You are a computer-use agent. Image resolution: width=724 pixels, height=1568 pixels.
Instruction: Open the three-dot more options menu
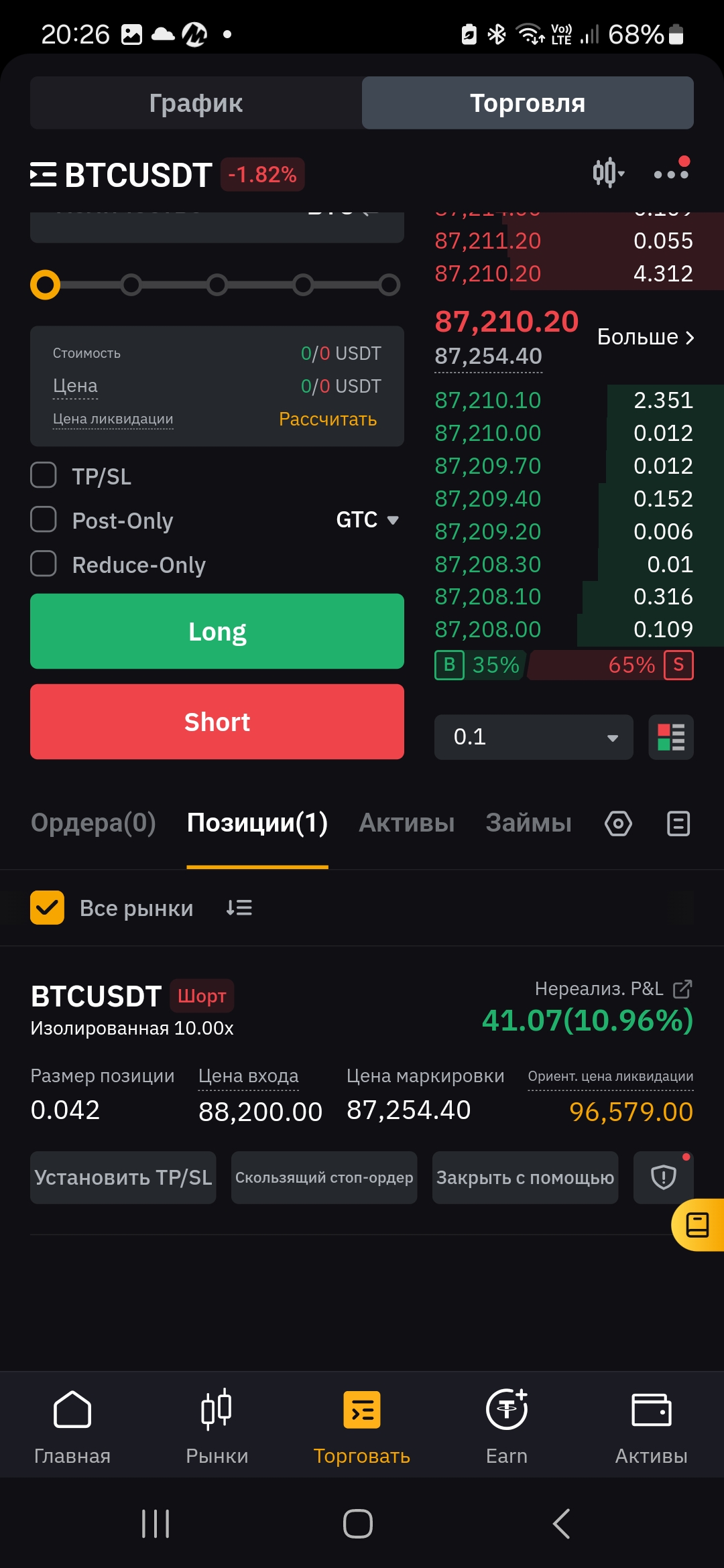(671, 173)
